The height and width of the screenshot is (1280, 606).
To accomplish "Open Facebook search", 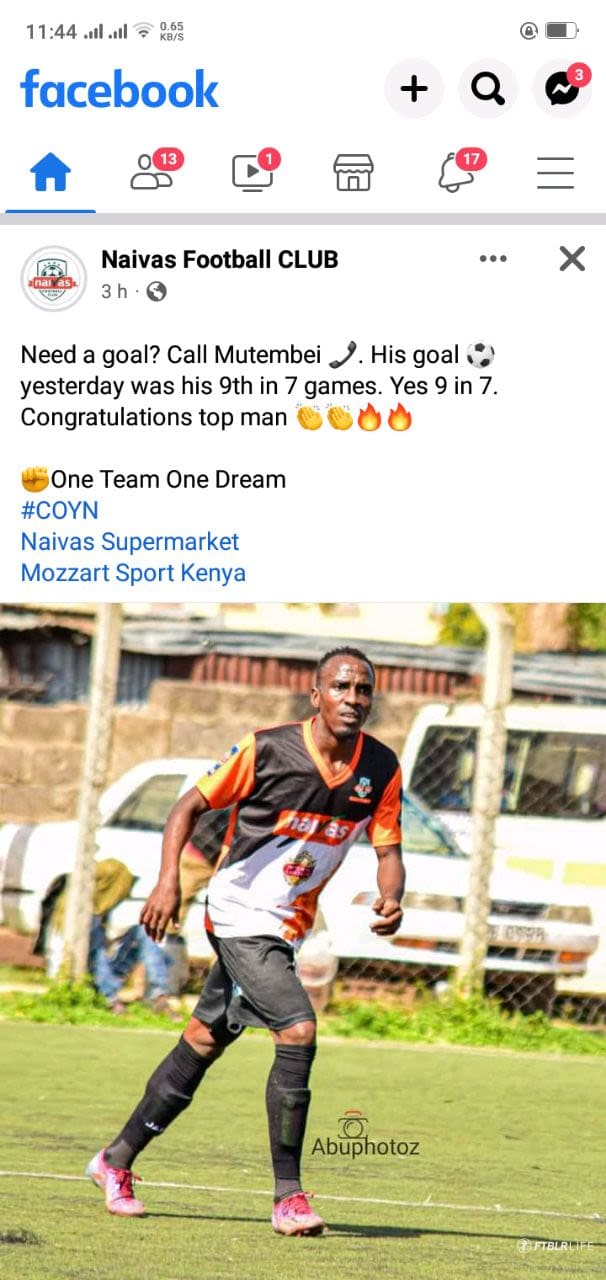I will click(488, 89).
